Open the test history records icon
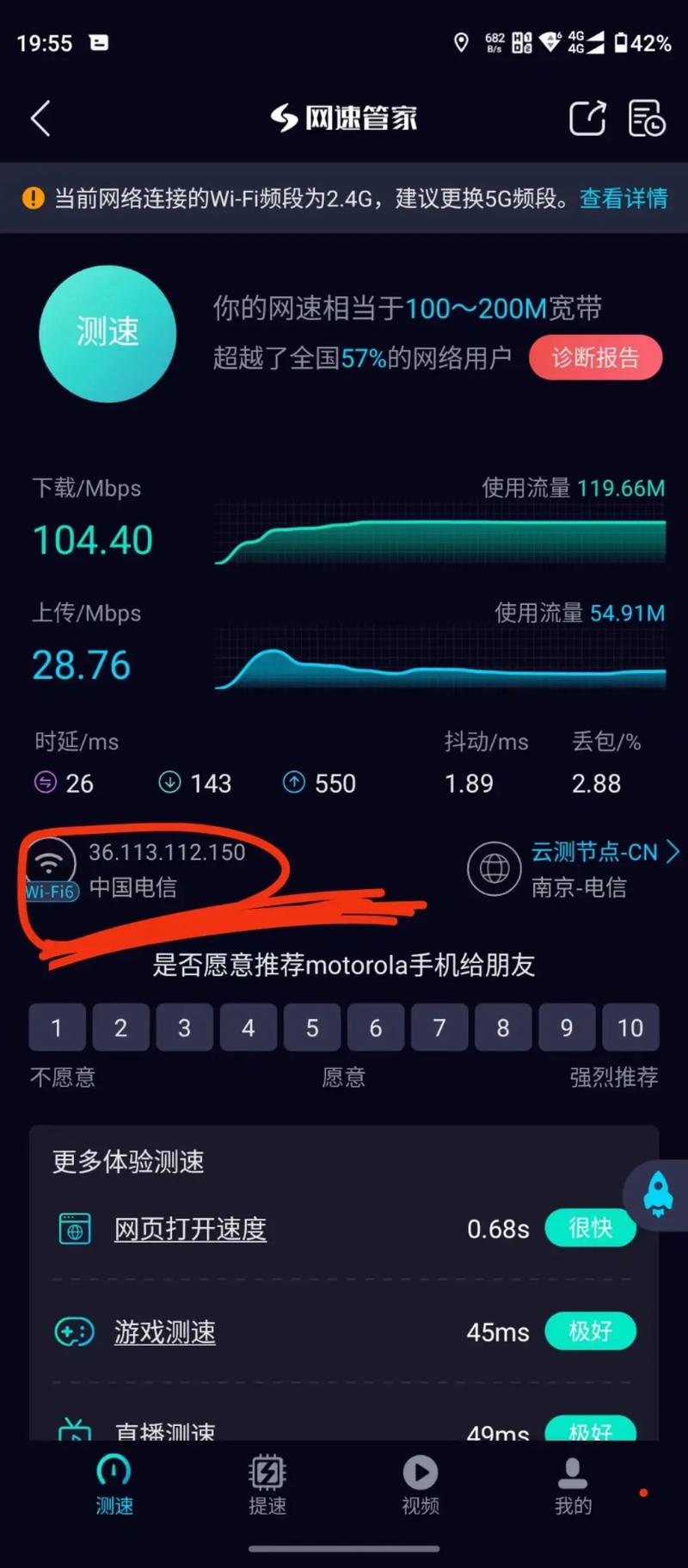 (646, 119)
